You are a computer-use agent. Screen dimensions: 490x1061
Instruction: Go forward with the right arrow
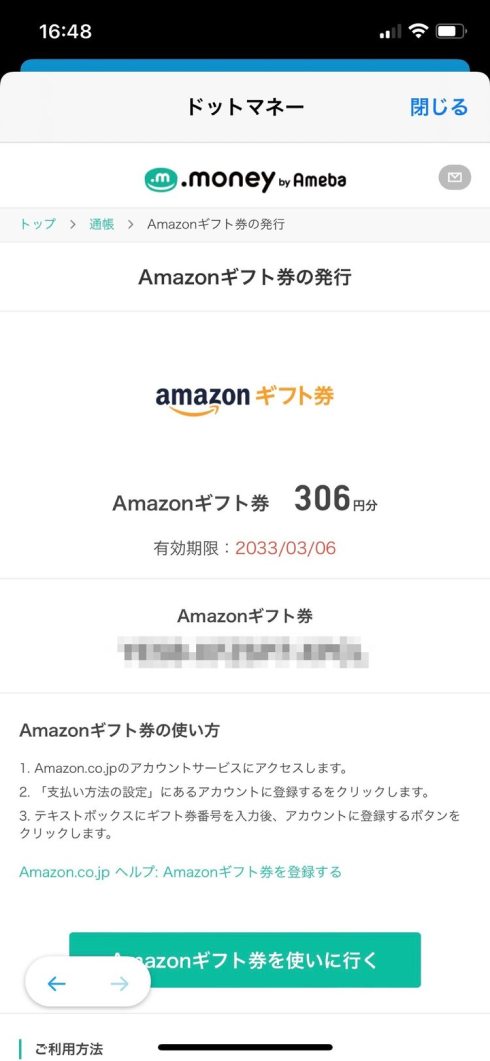tap(120, 984)
